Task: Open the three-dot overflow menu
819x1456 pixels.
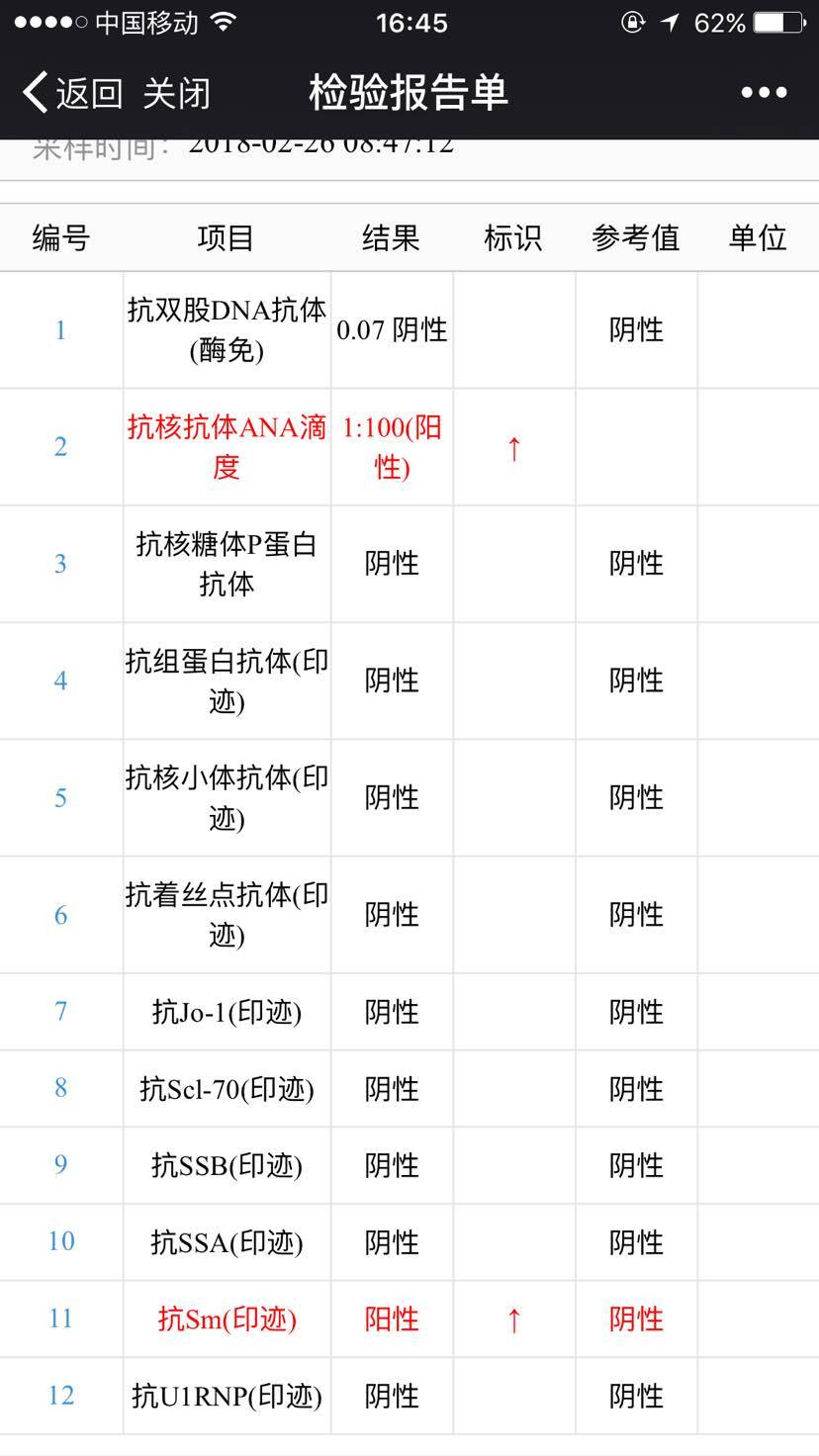Action: tap(764, 93)
